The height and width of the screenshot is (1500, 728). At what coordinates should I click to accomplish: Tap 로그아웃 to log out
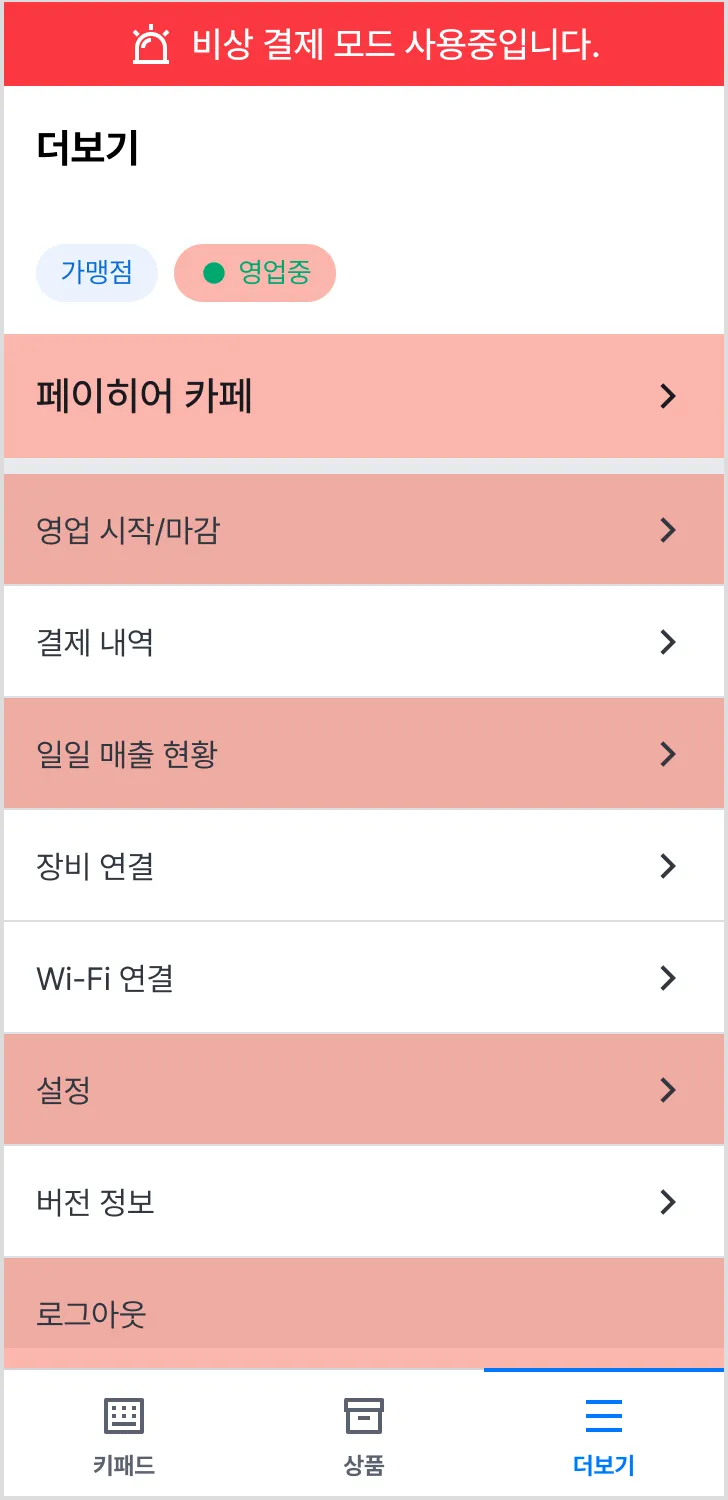pyautogui.click(x=364, y=1312)
